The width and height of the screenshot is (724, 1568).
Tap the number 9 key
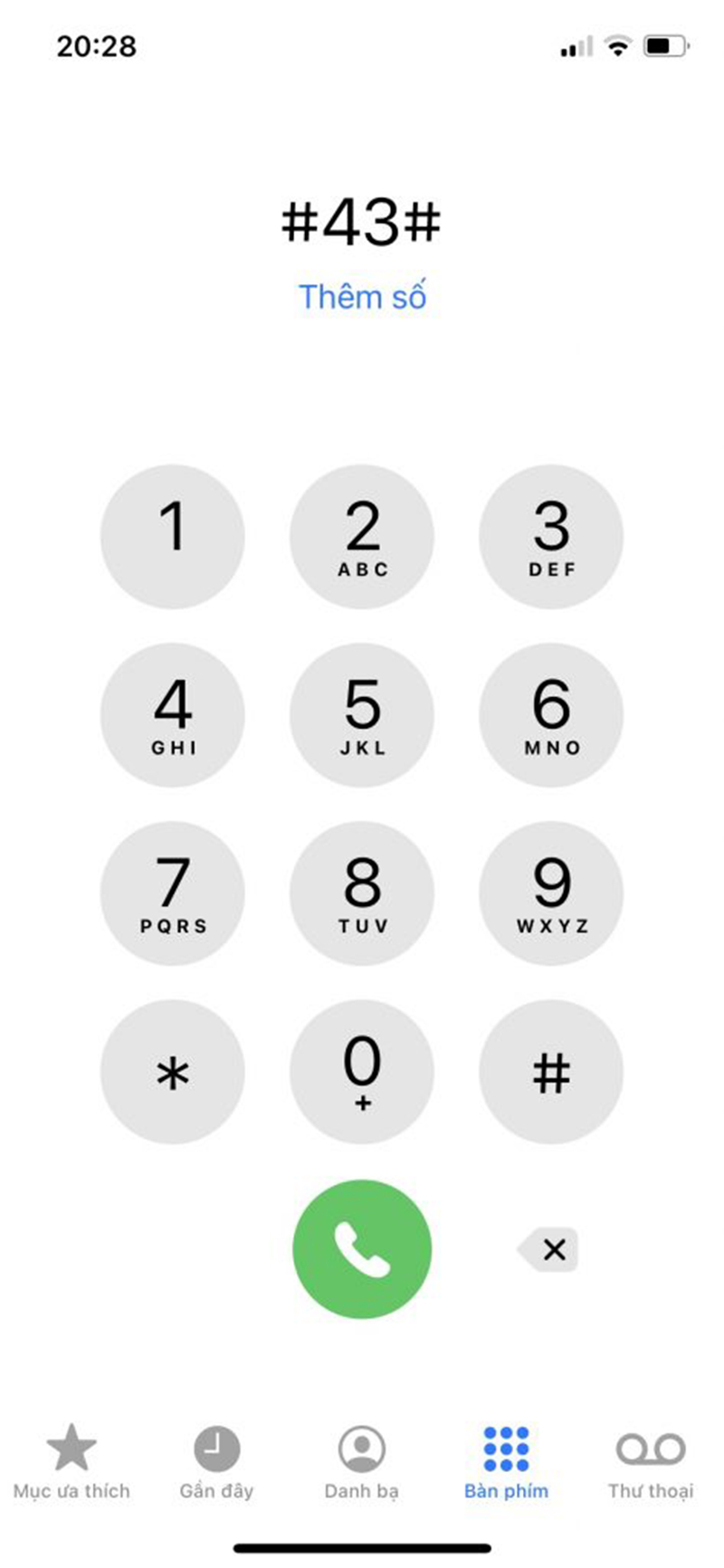coord(551,894)
